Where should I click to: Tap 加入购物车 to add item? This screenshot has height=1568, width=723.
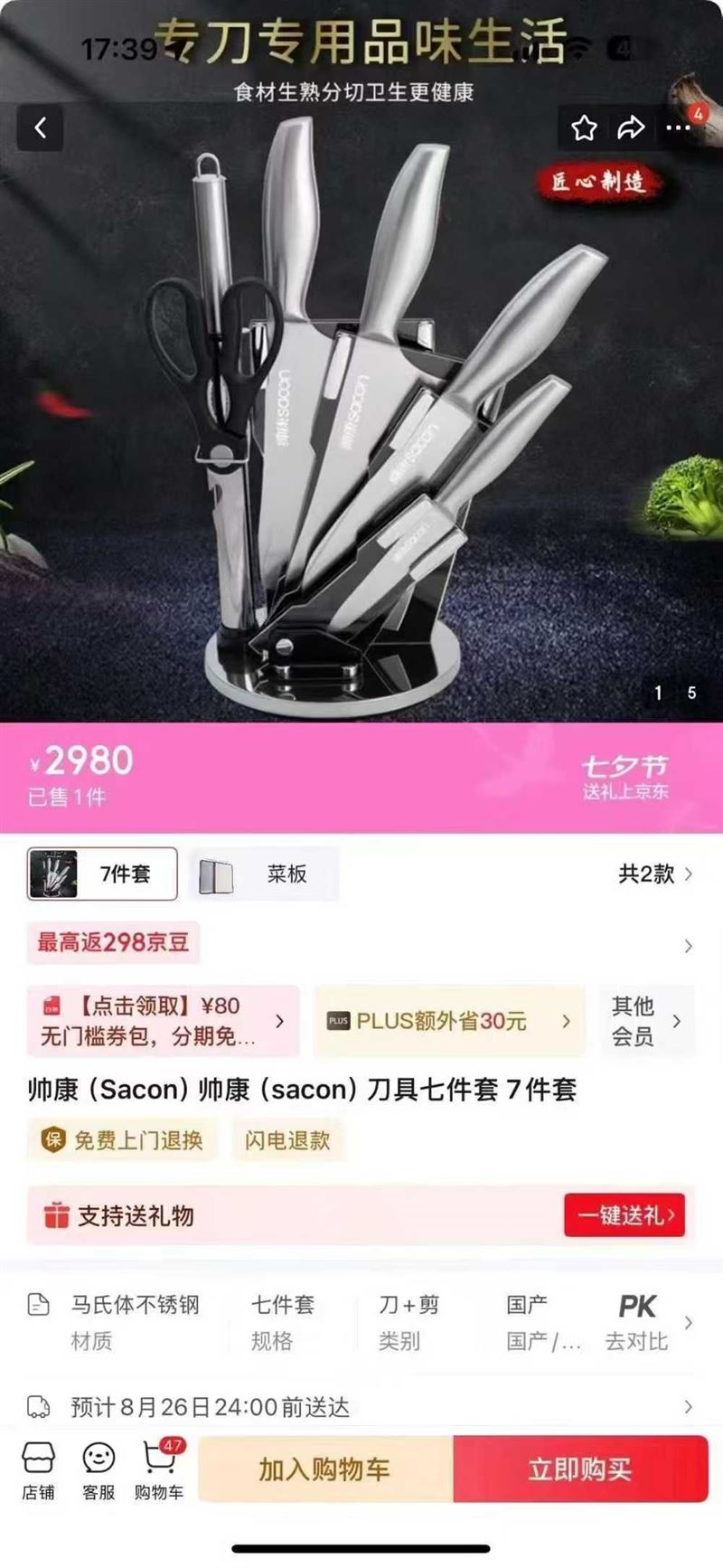[x=324, y=1469]
